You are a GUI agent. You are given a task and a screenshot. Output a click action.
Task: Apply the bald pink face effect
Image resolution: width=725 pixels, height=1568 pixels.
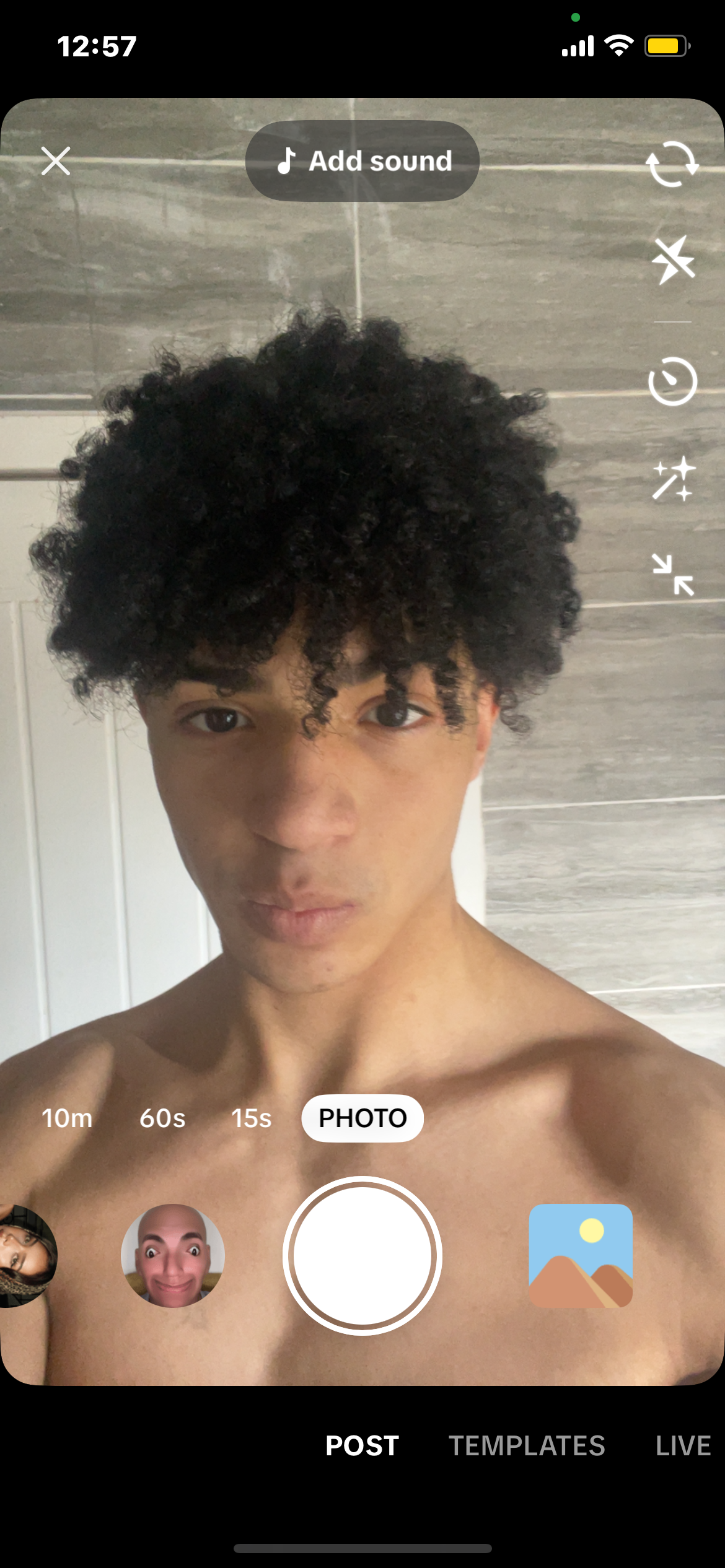click(x=173, y=1256)
